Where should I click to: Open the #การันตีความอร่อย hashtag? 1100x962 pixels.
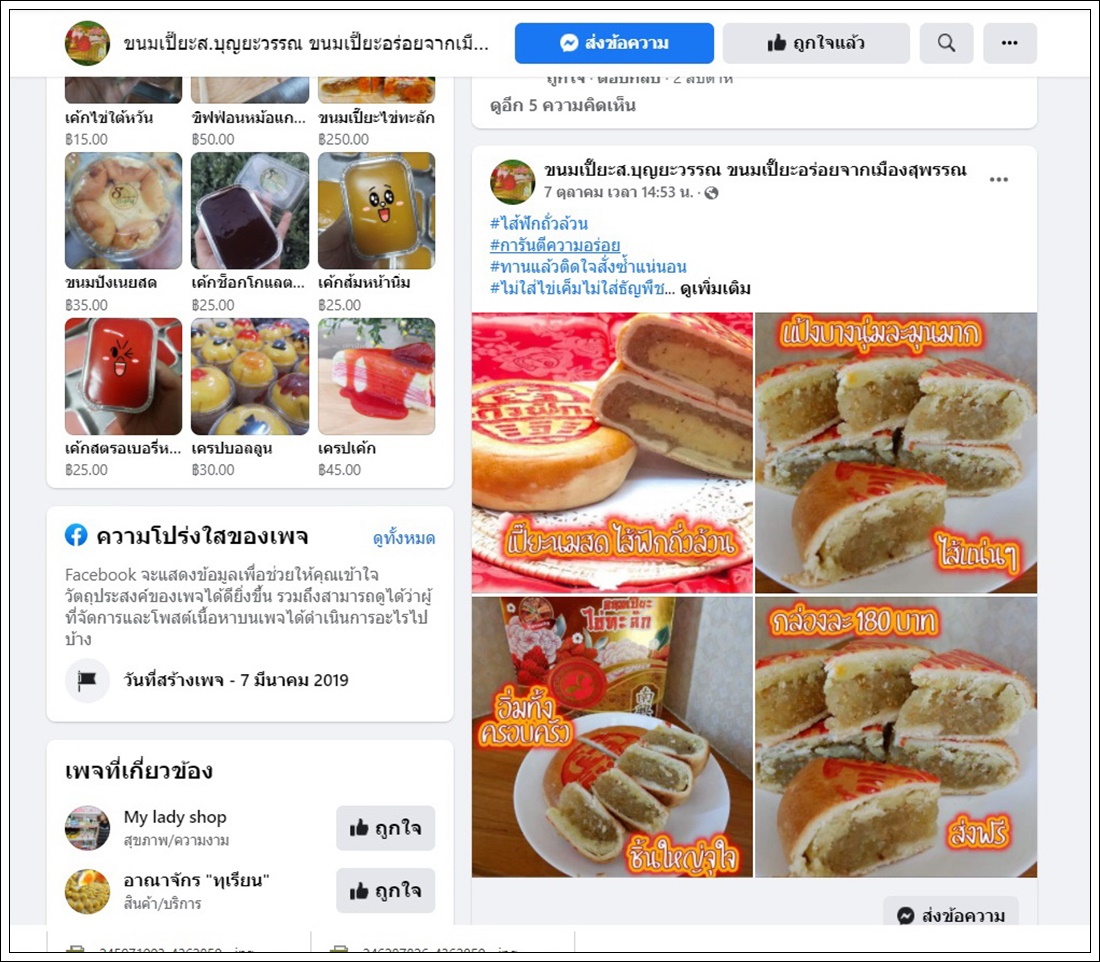click(554, 245)
